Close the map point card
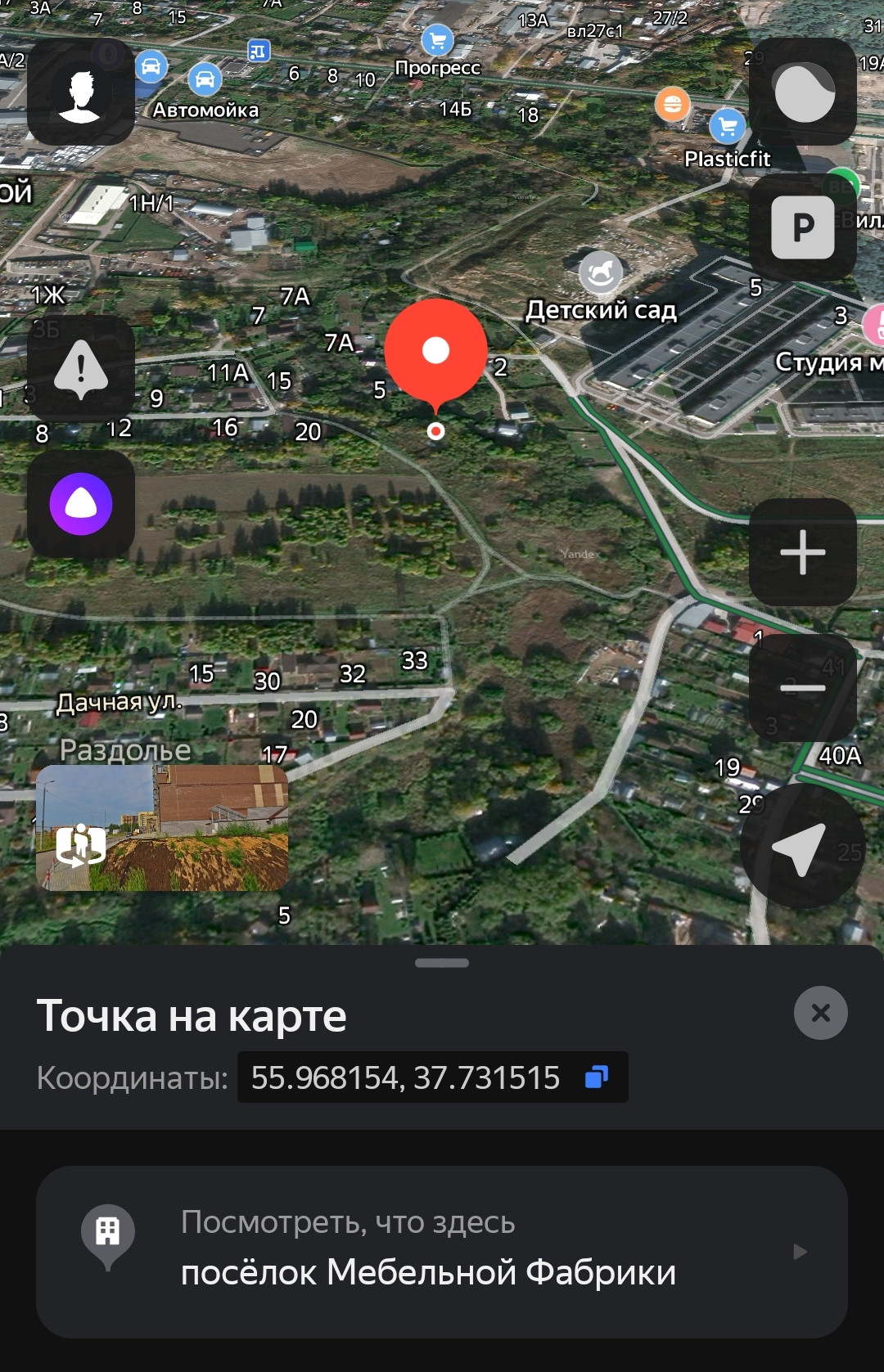The width and height of the screenshot is (884, 1372). tap(820, 1013)
